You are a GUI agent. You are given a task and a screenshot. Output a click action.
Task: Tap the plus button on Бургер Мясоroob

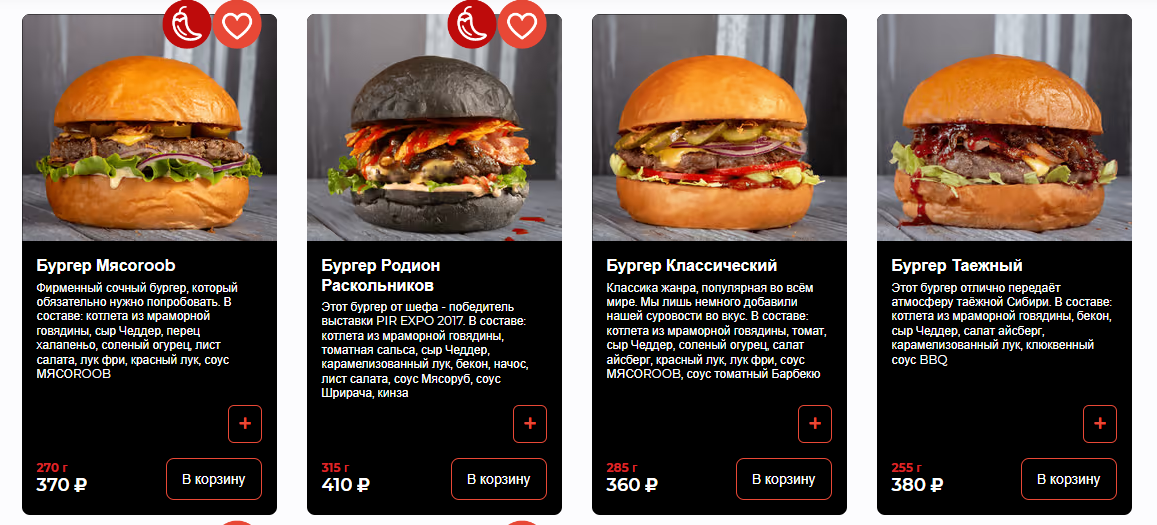pyautogui.click(x=245, y=424)
